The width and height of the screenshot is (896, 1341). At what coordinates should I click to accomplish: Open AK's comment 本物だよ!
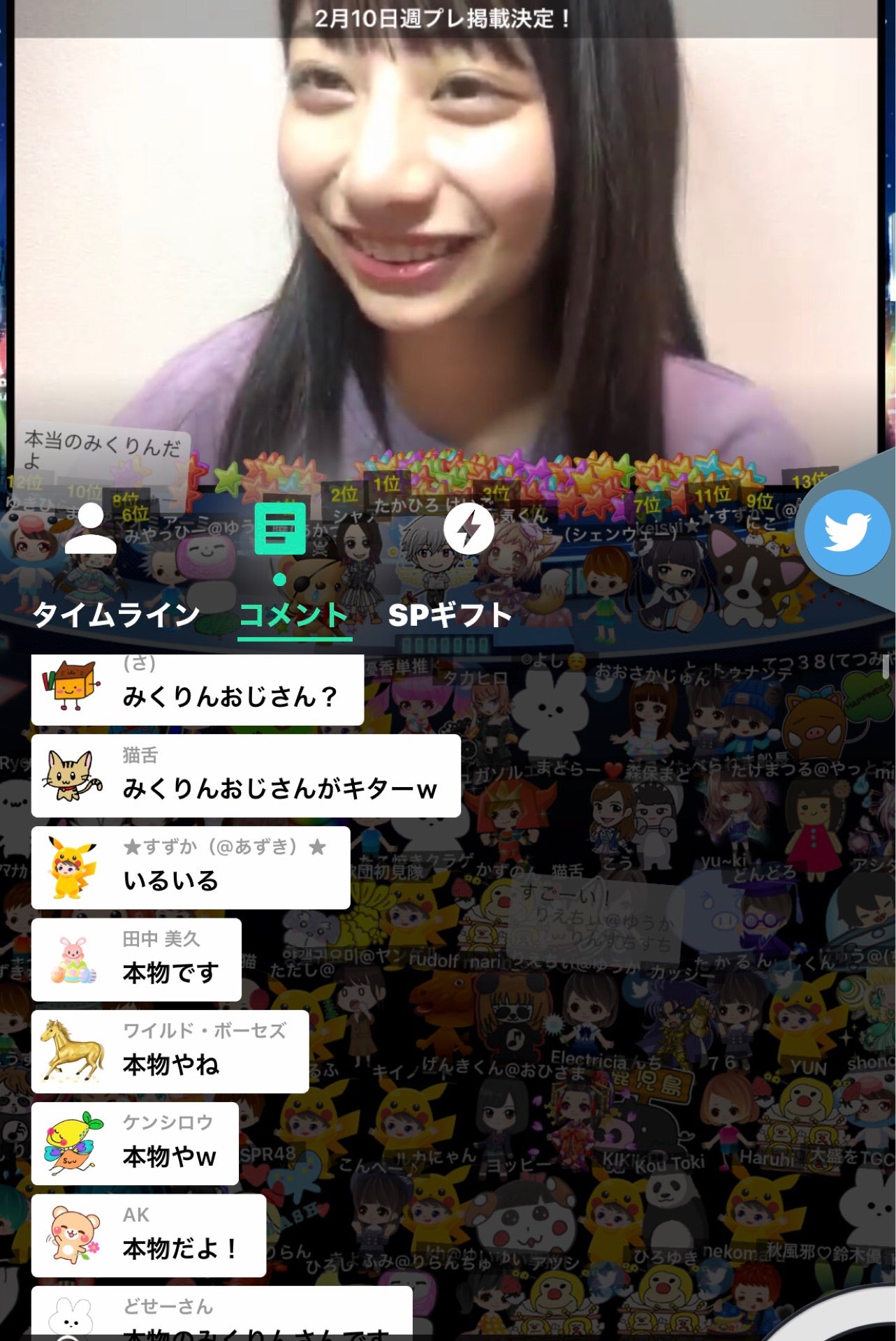click(x=149, y=1236)
